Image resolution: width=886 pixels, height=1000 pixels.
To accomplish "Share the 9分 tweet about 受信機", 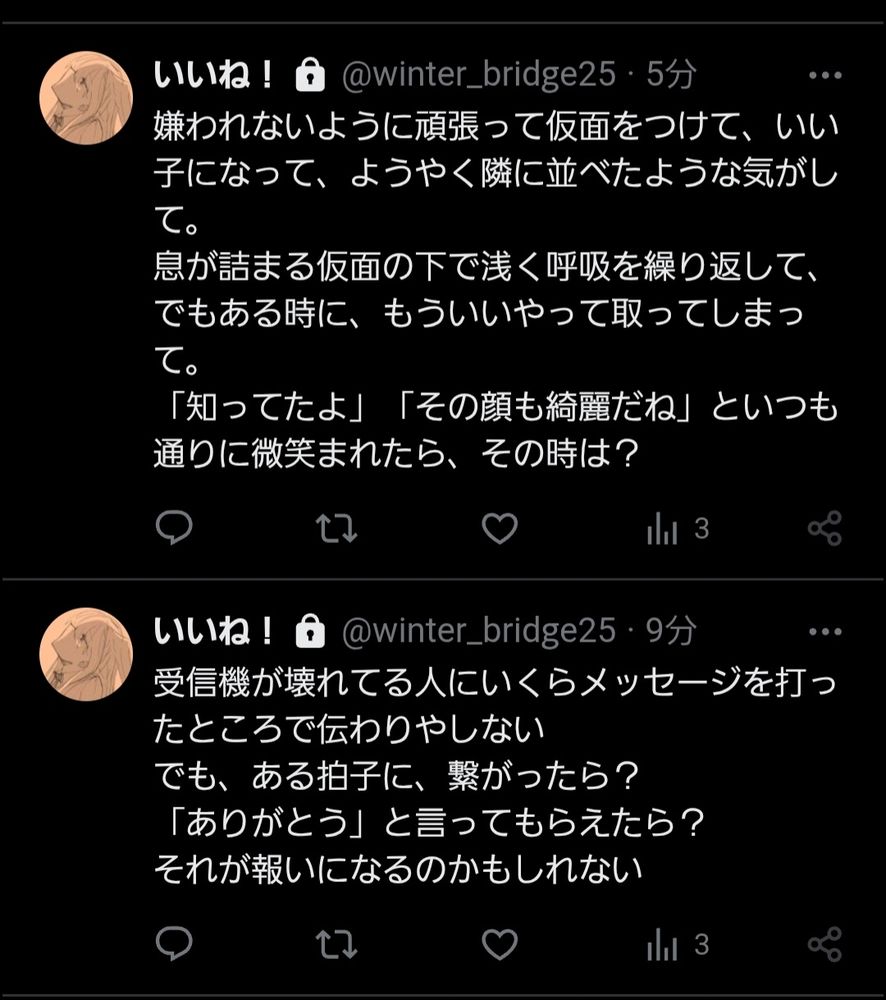I will tap(824, 944).
